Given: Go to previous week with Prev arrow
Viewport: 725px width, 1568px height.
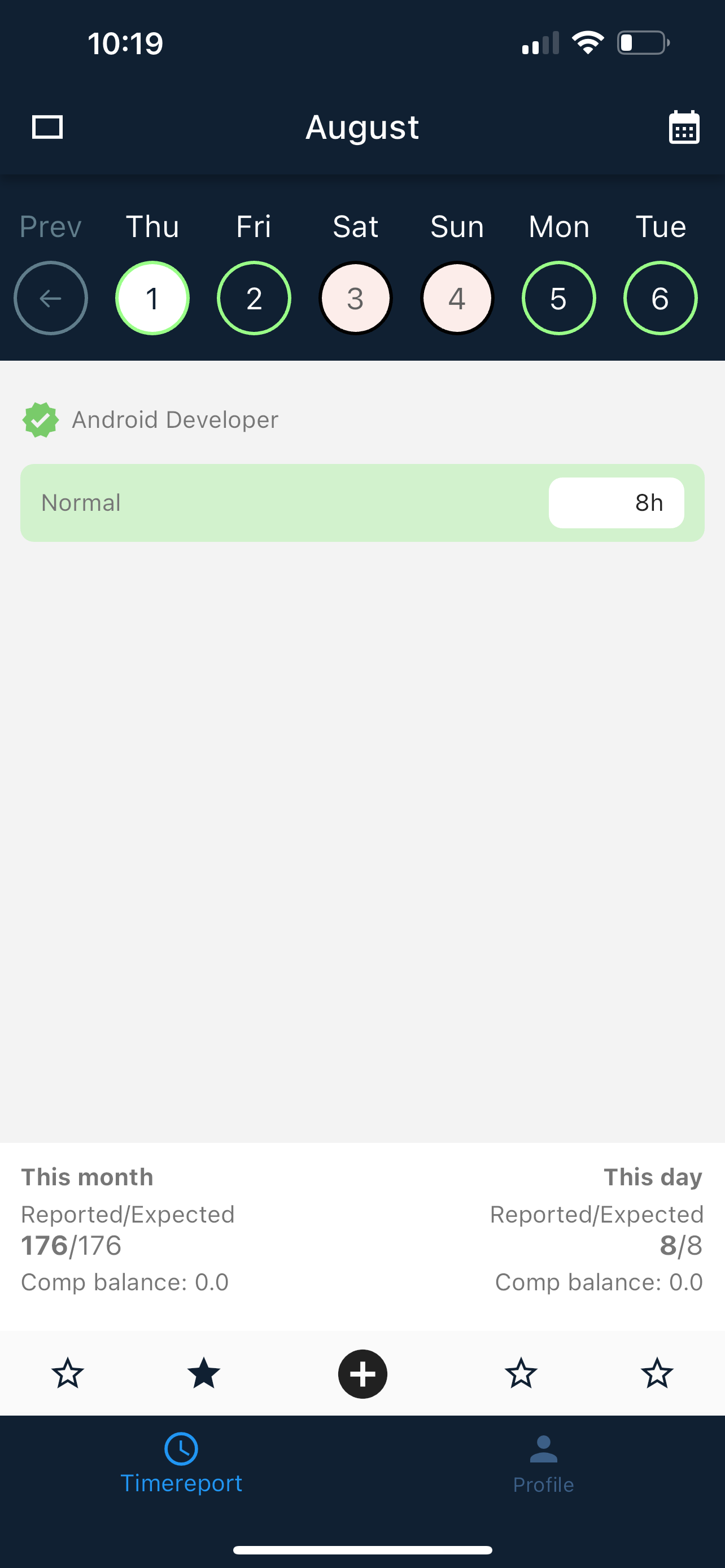Looking at the screenshot, I should pos(50,298).
